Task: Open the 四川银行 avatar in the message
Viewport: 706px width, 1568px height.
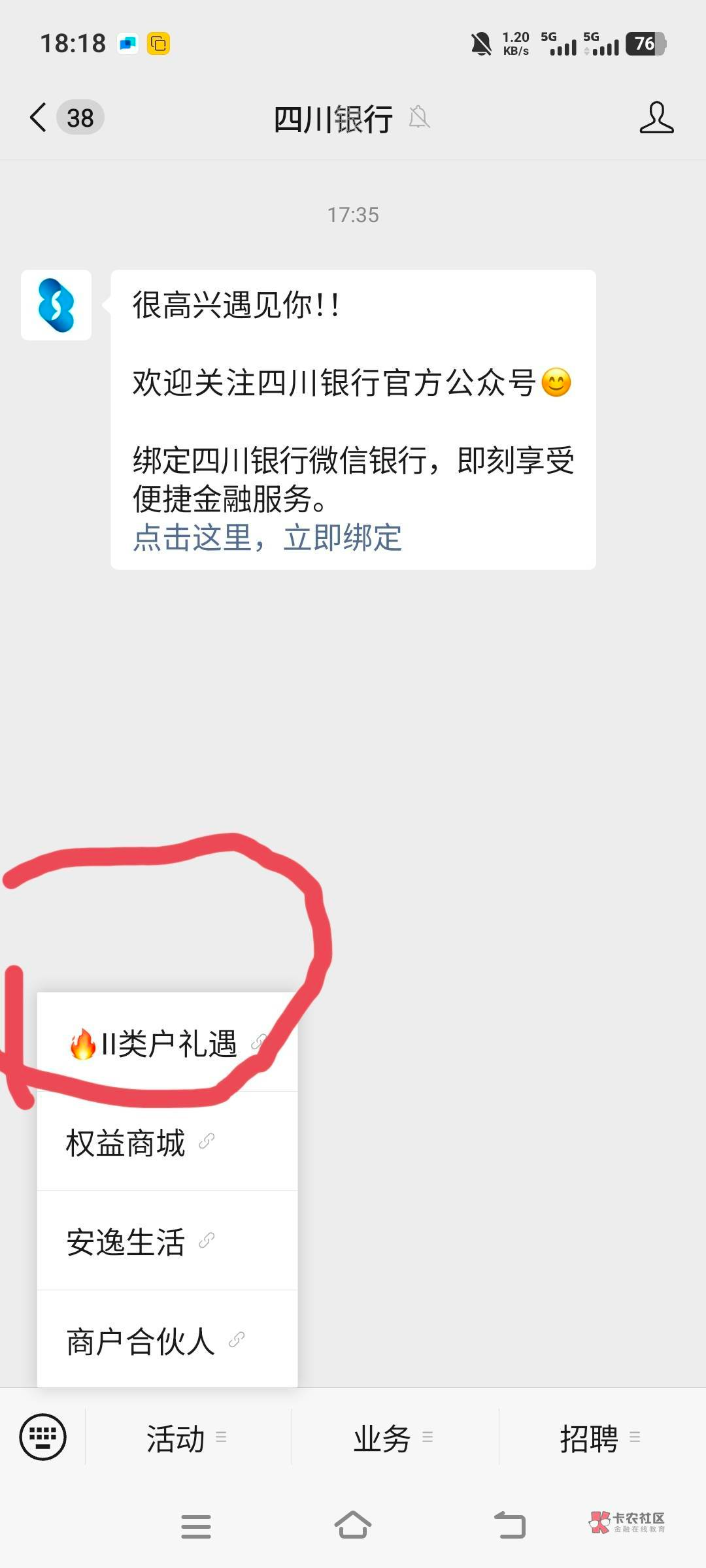Action: (56, 305)
